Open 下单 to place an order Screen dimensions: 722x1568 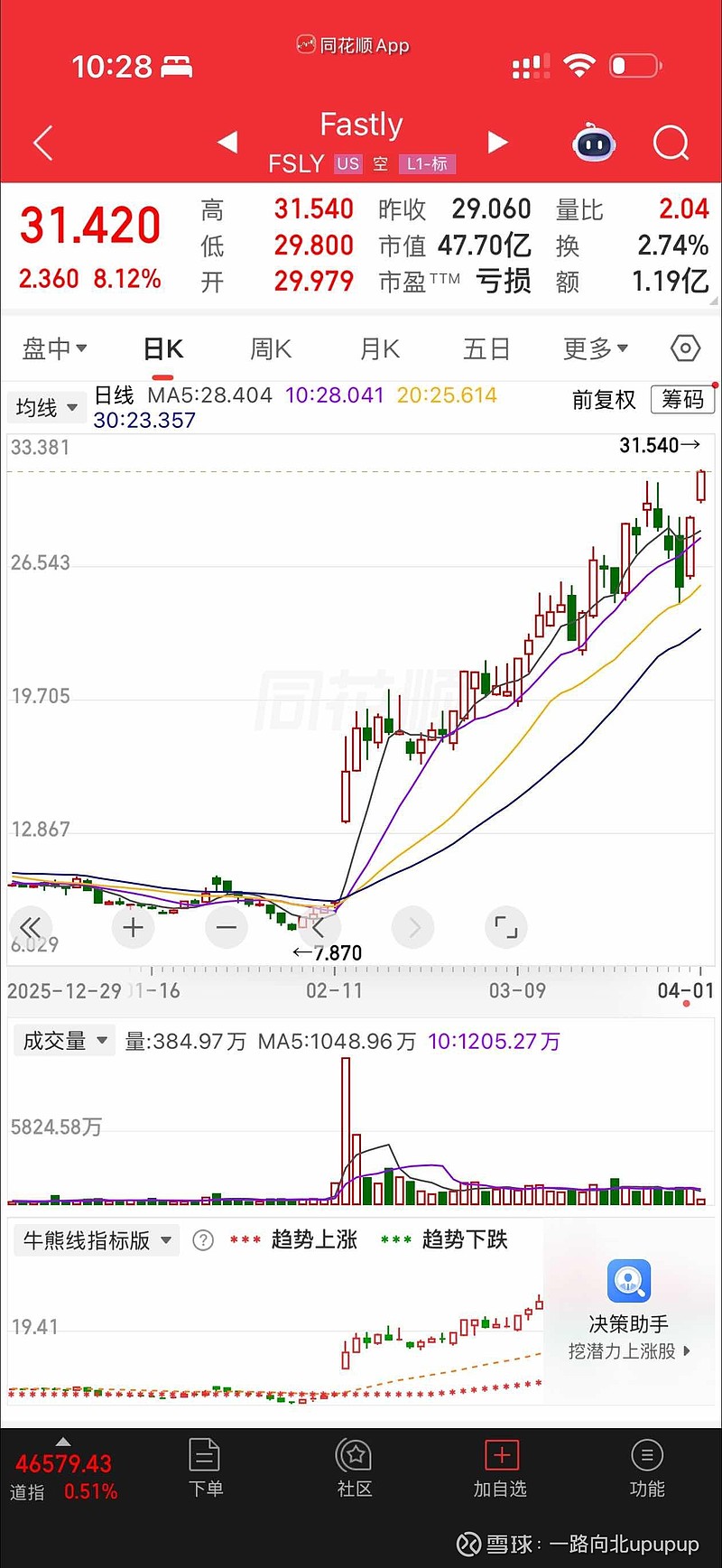click(x=205, y=1471)
